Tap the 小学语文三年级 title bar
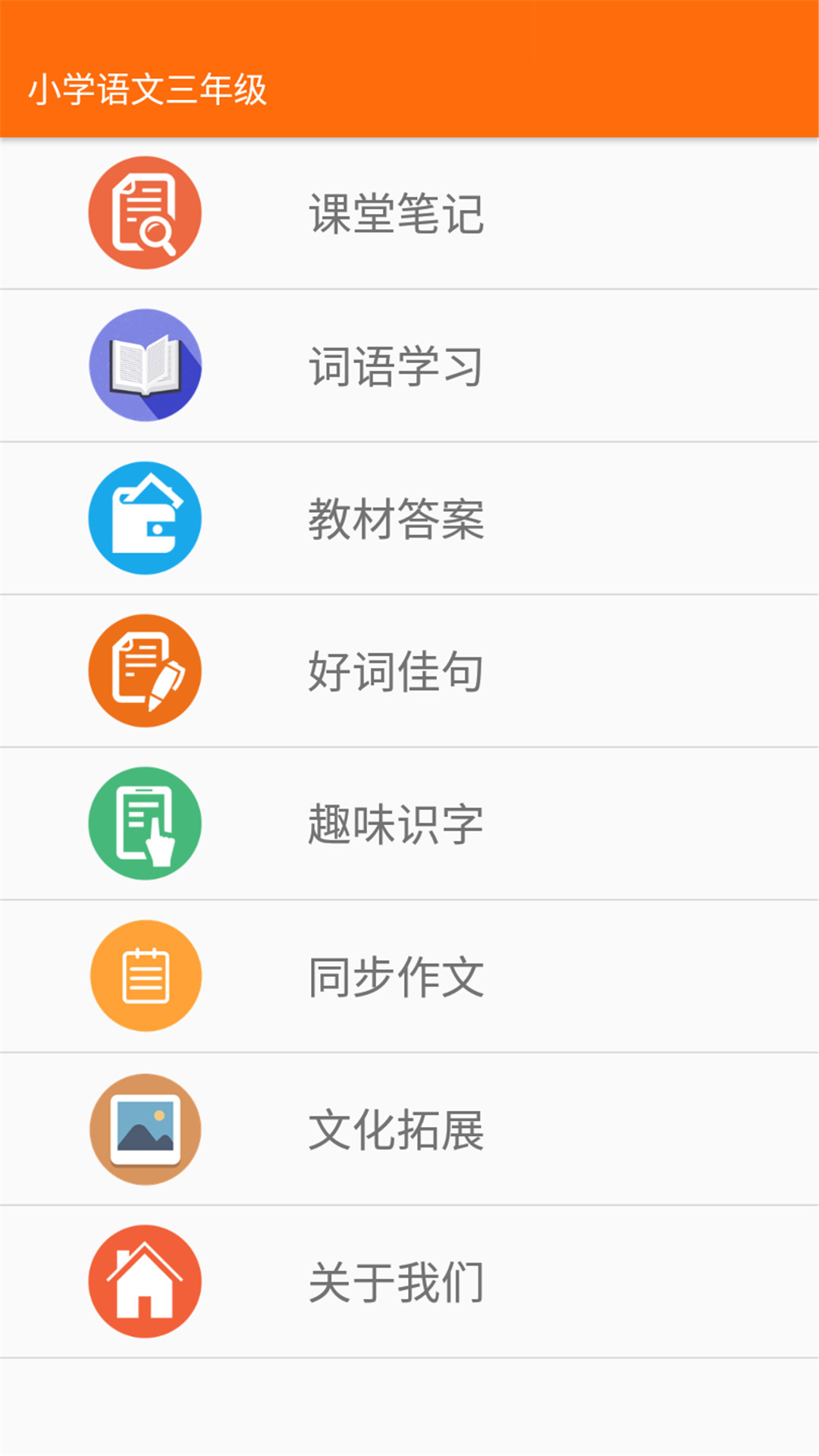Screen dimensions: 819x1456 [x=149, y=89]
